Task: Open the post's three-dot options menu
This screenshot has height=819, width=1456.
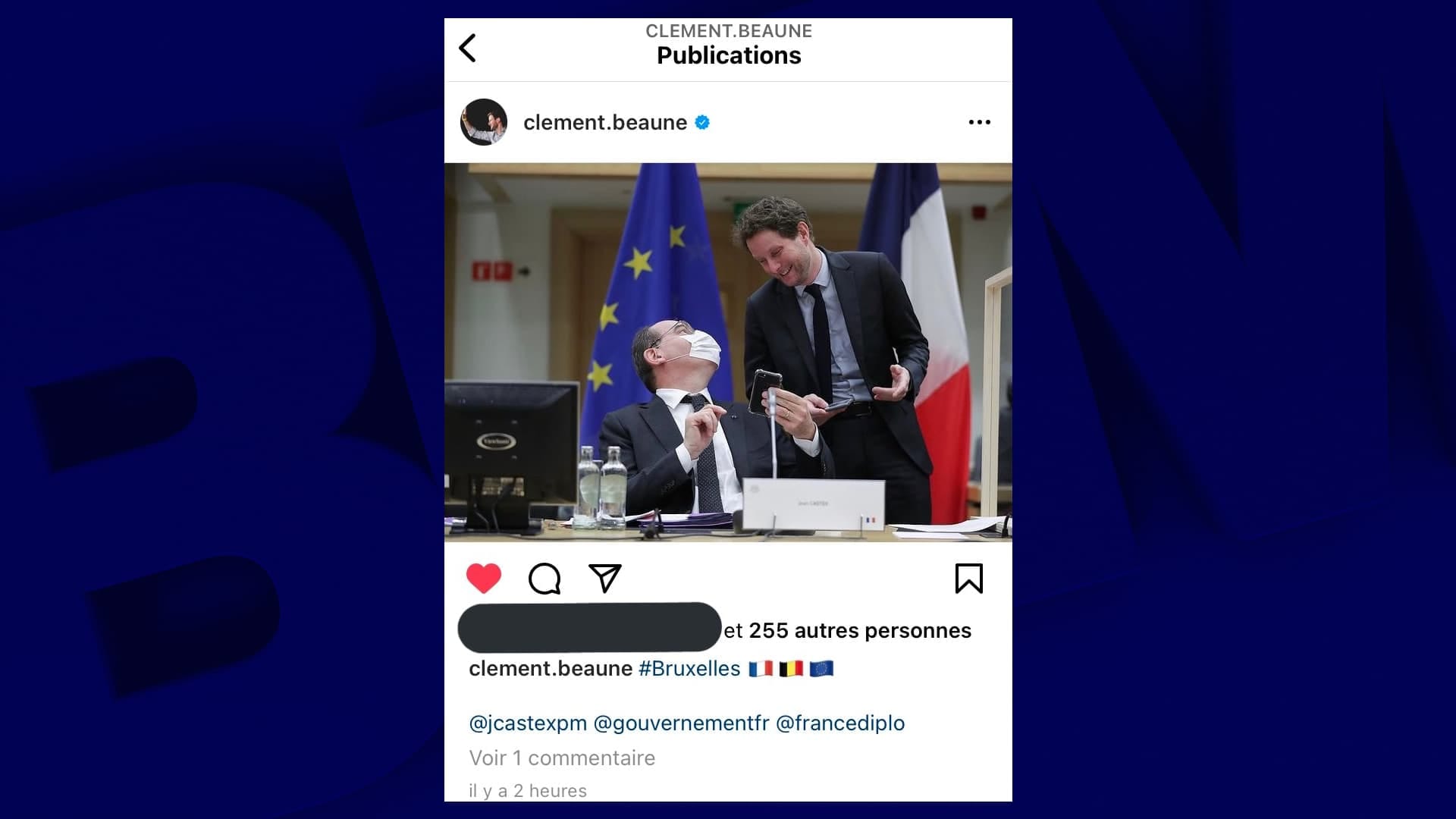Action: pyautogui.click(x=979, y=122)
